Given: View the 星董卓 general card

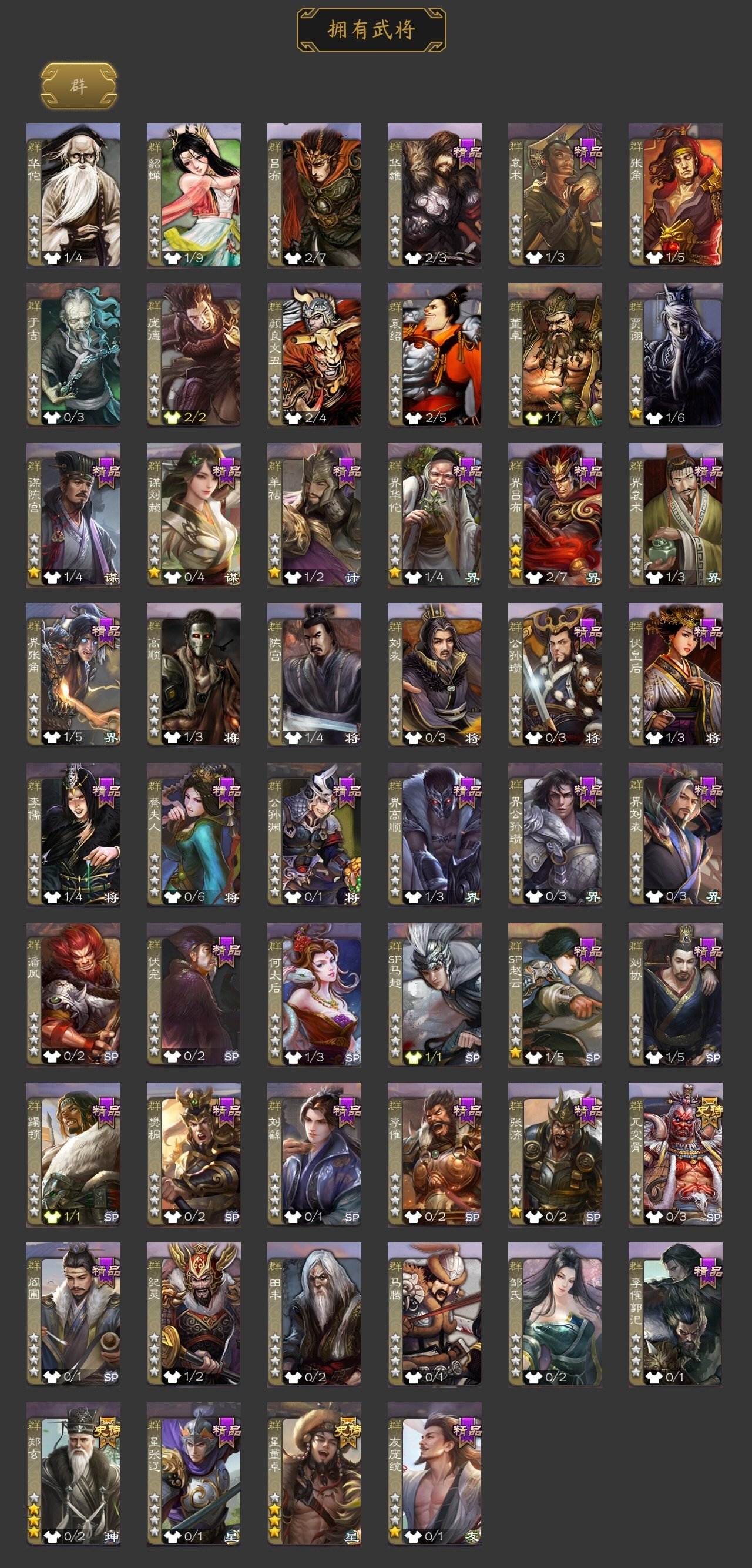Looking at the screenshot, I should 314,1474.
